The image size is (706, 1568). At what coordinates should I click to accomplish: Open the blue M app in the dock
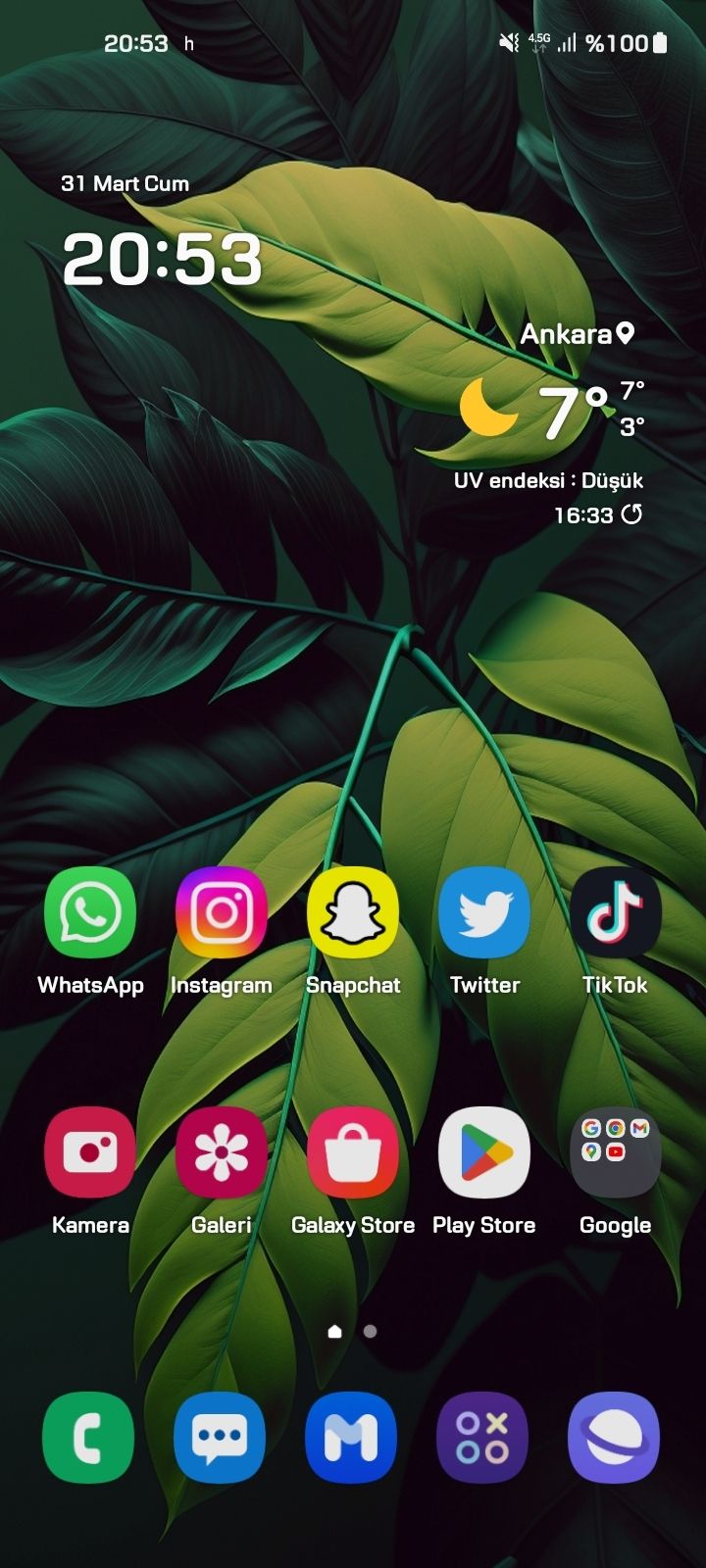point(351,1436)
